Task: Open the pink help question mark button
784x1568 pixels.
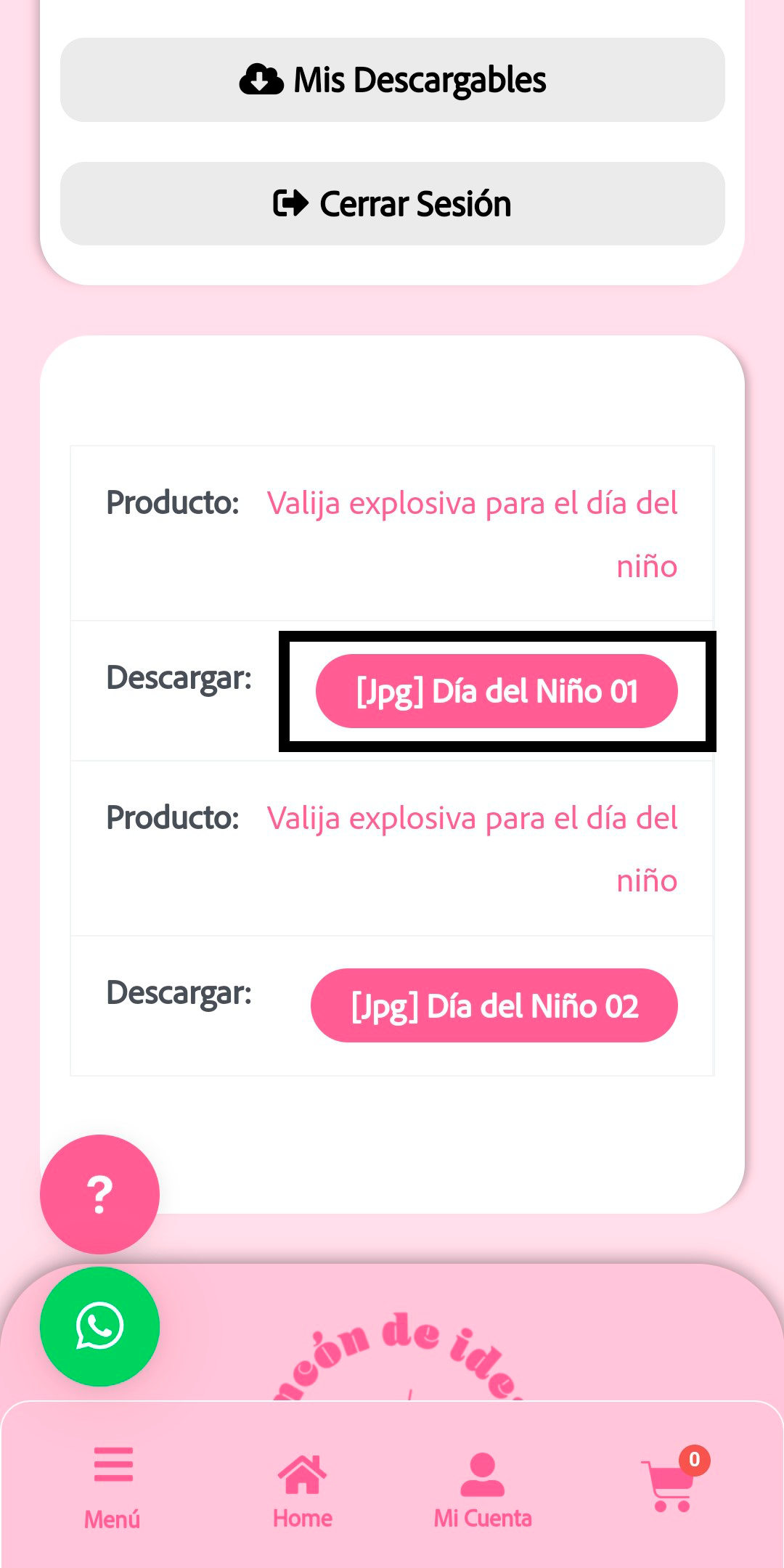Action: (x=99, y=1194)
